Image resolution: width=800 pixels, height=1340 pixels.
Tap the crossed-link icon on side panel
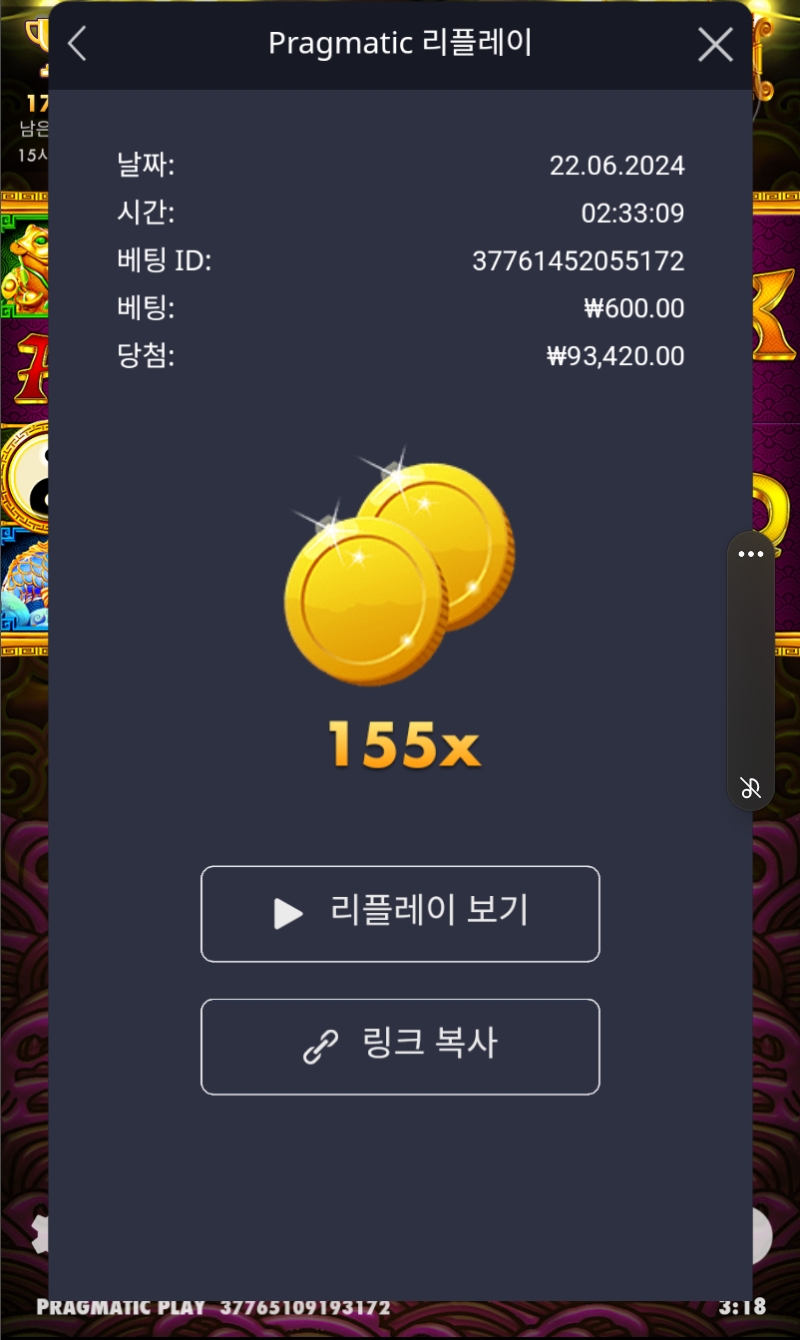point(751,789)
